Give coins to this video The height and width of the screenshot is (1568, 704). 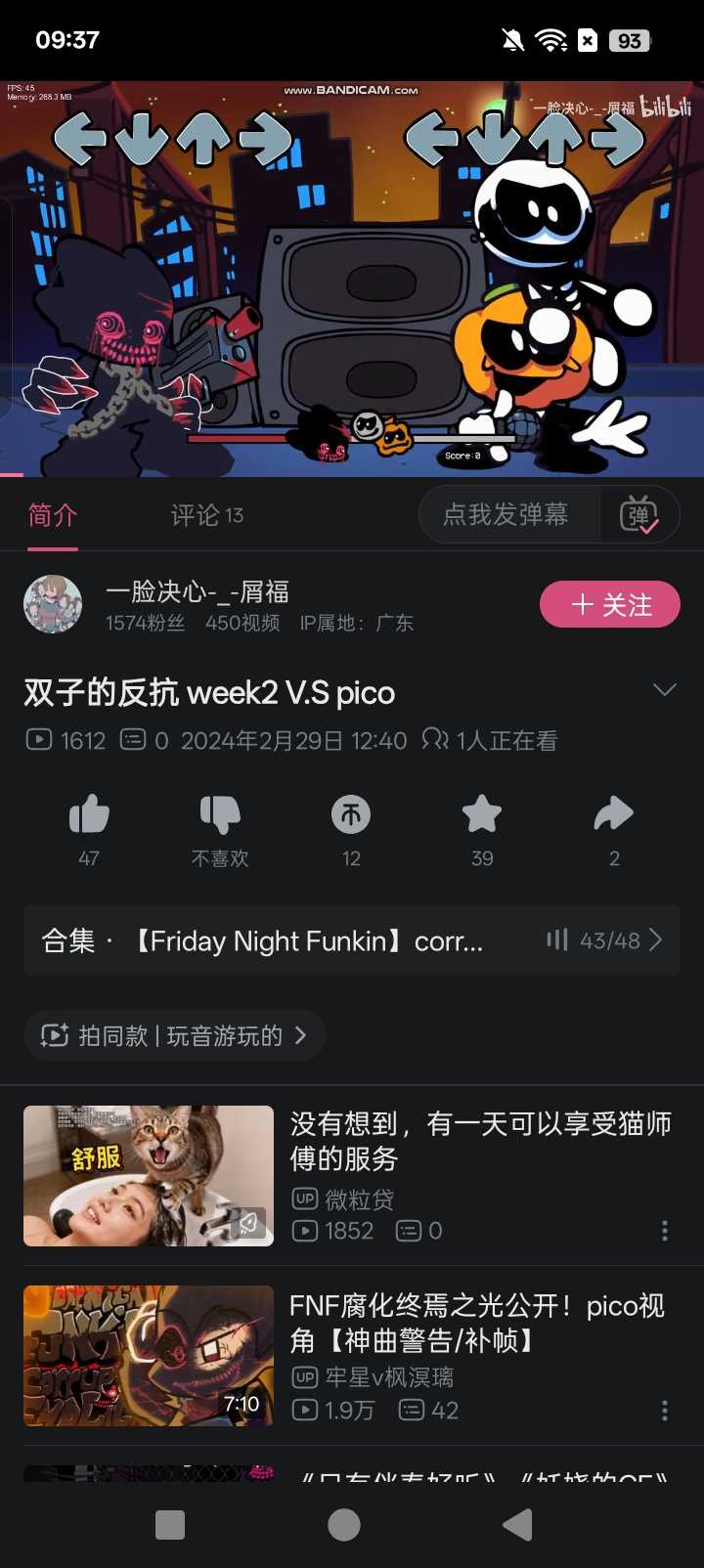(351, 815)
